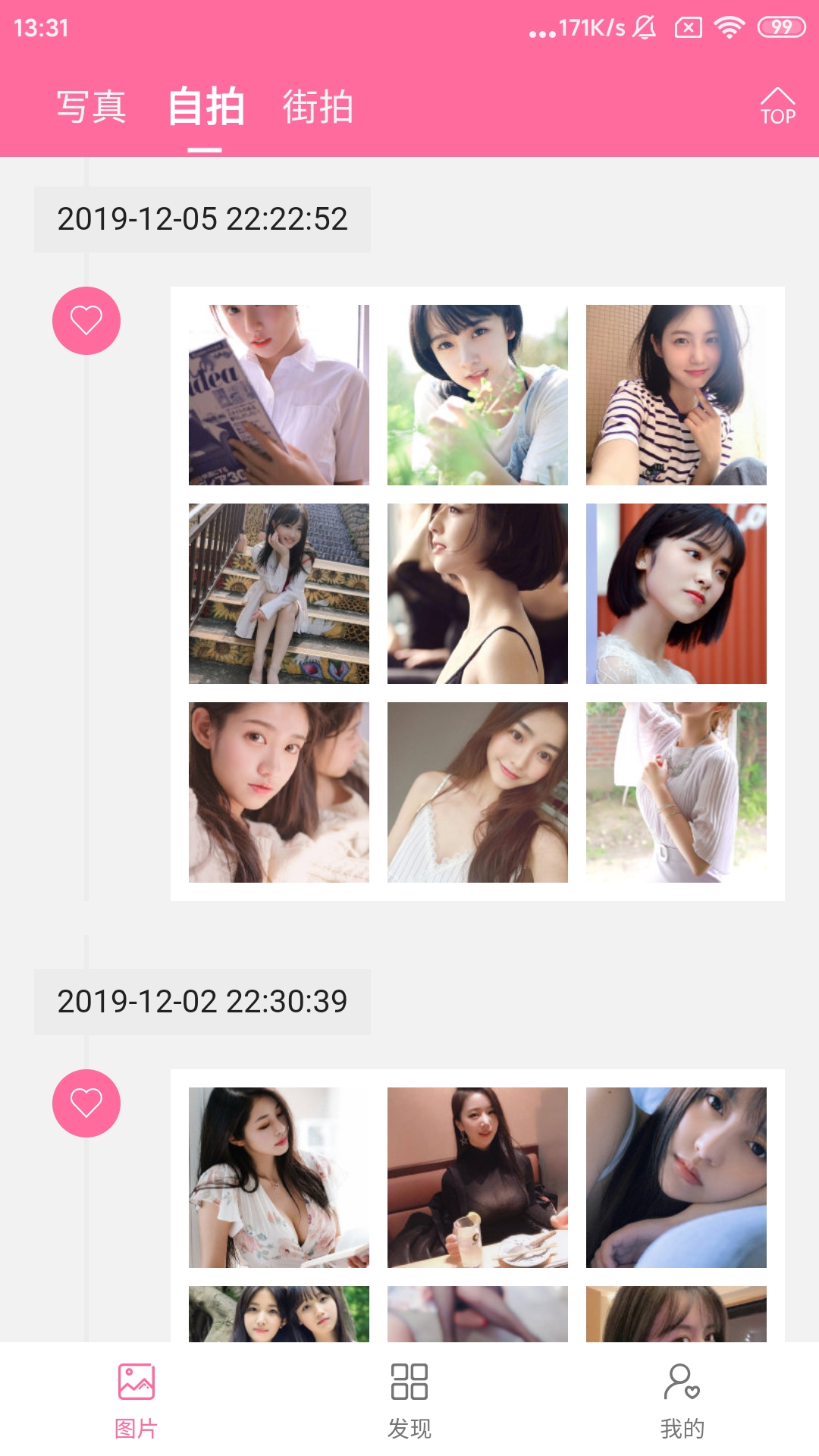Open the photo of the girl in a floral dress
The width and height of the screenshot is (819, 1456).
[x=279, y=1178]
